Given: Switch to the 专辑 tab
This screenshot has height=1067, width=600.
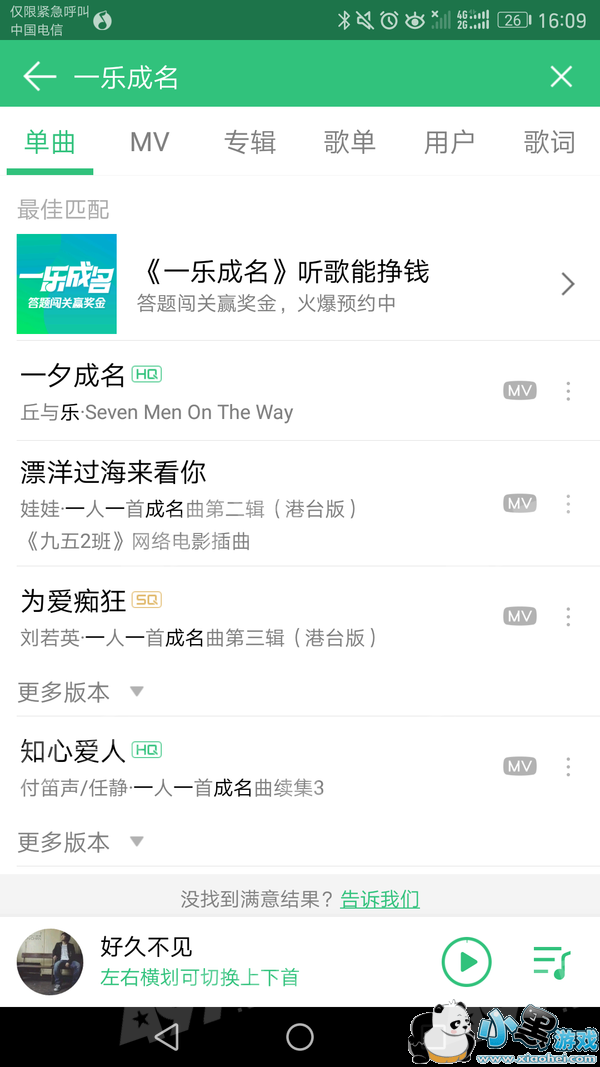Looking at the screenshot, I should [x=250, y=142].
